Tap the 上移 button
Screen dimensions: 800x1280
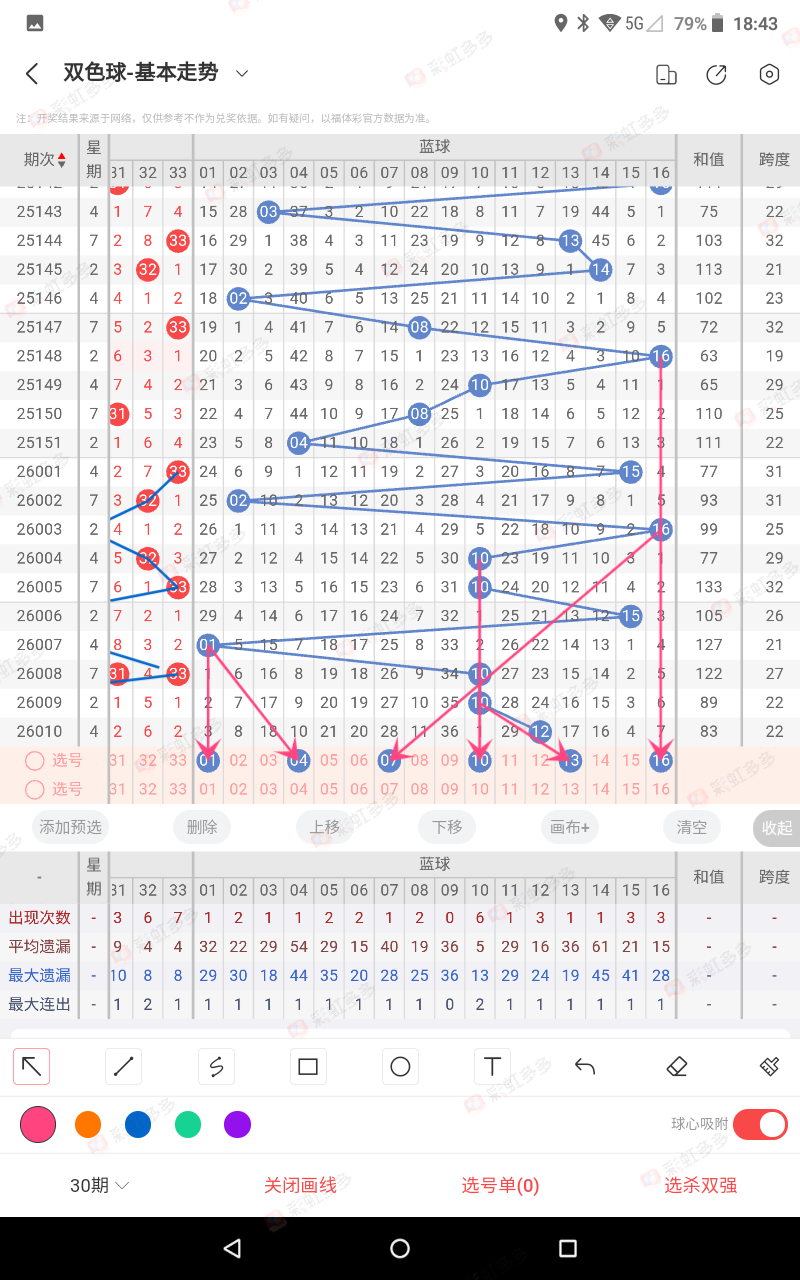tap(325, 827)
